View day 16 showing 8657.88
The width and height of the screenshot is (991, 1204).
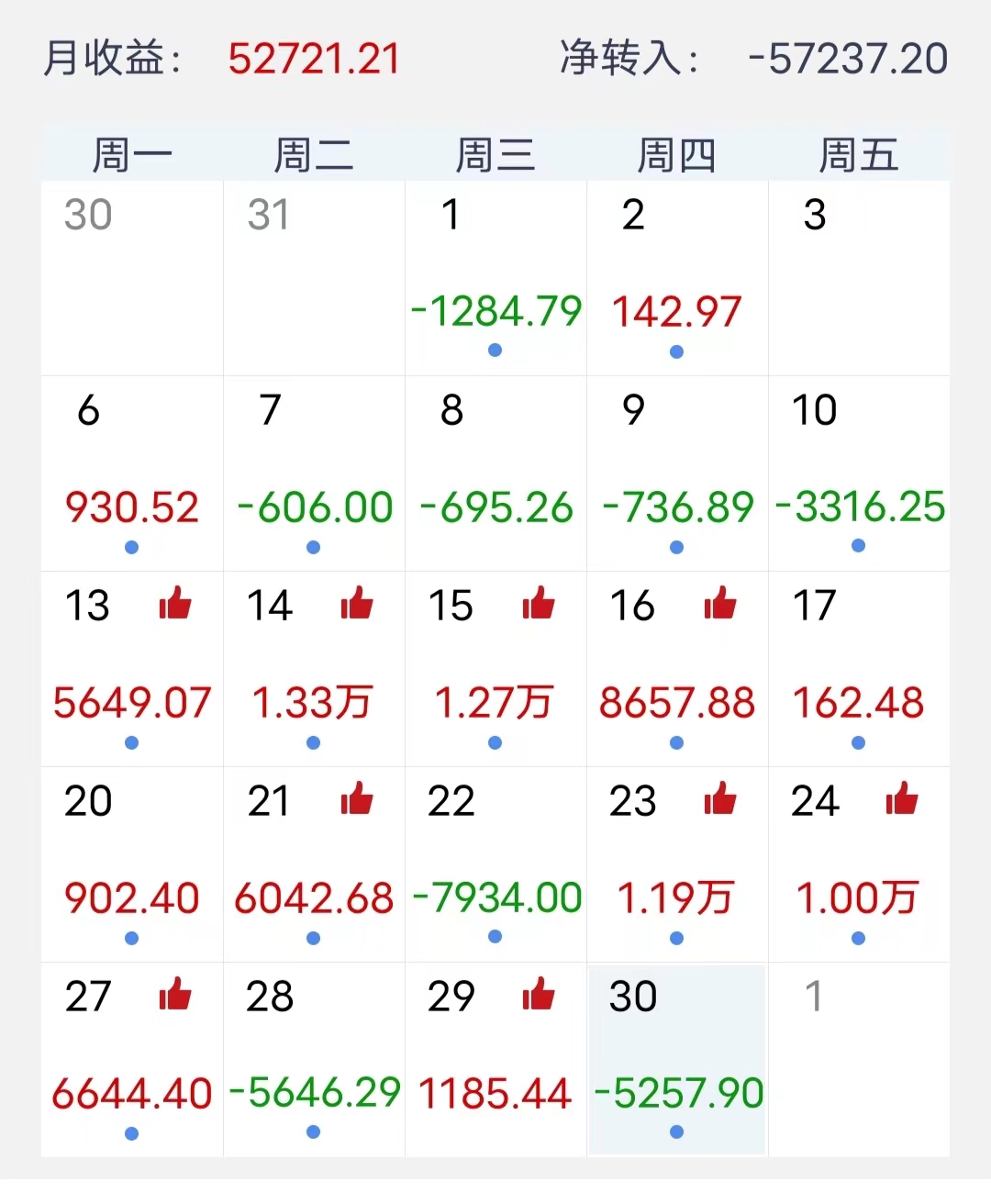(677, 669)
